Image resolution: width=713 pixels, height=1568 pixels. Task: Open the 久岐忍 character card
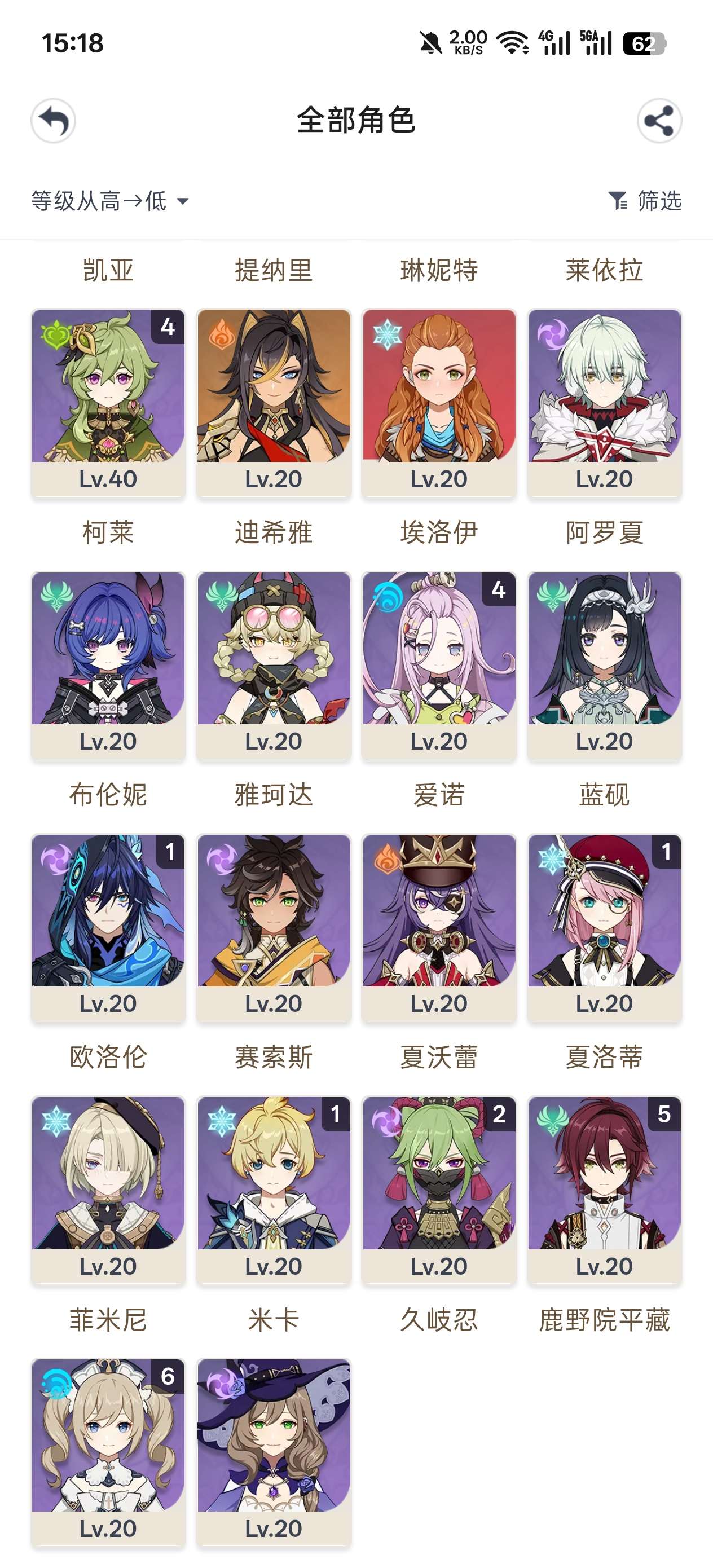point(439,1190)
